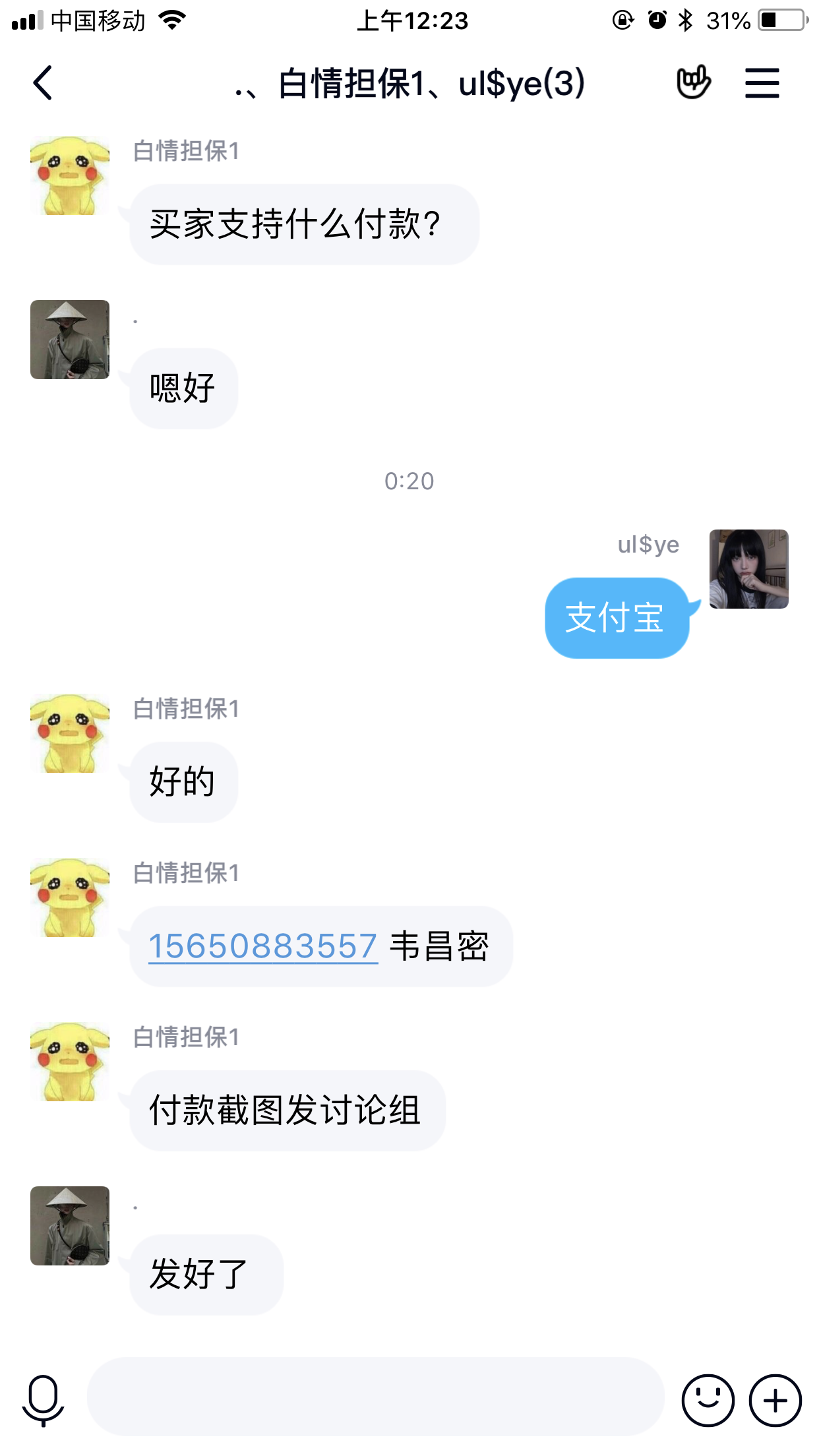Open the emoji picker
The image size is (819, 1456).
click(x=708, y=1401)
